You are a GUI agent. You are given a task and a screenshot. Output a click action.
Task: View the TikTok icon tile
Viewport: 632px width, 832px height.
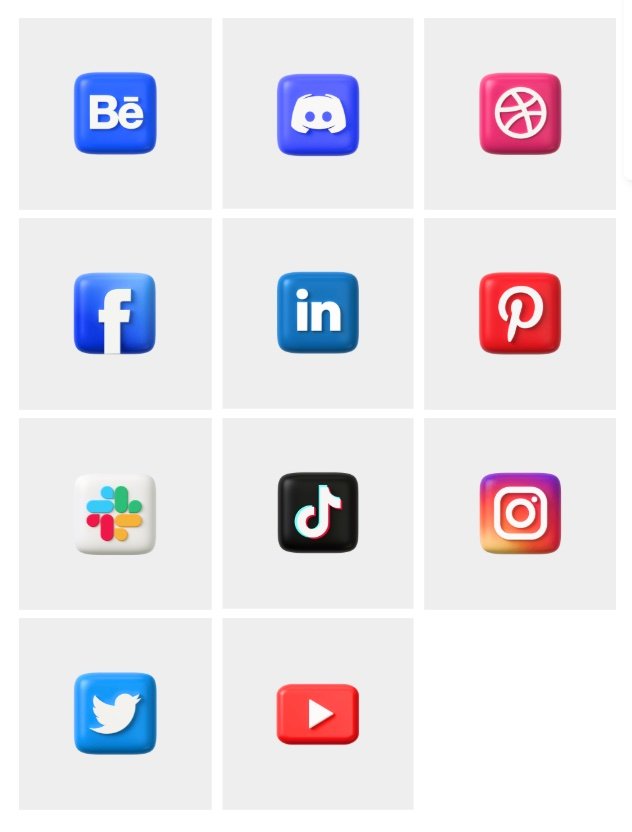[318, 513]
